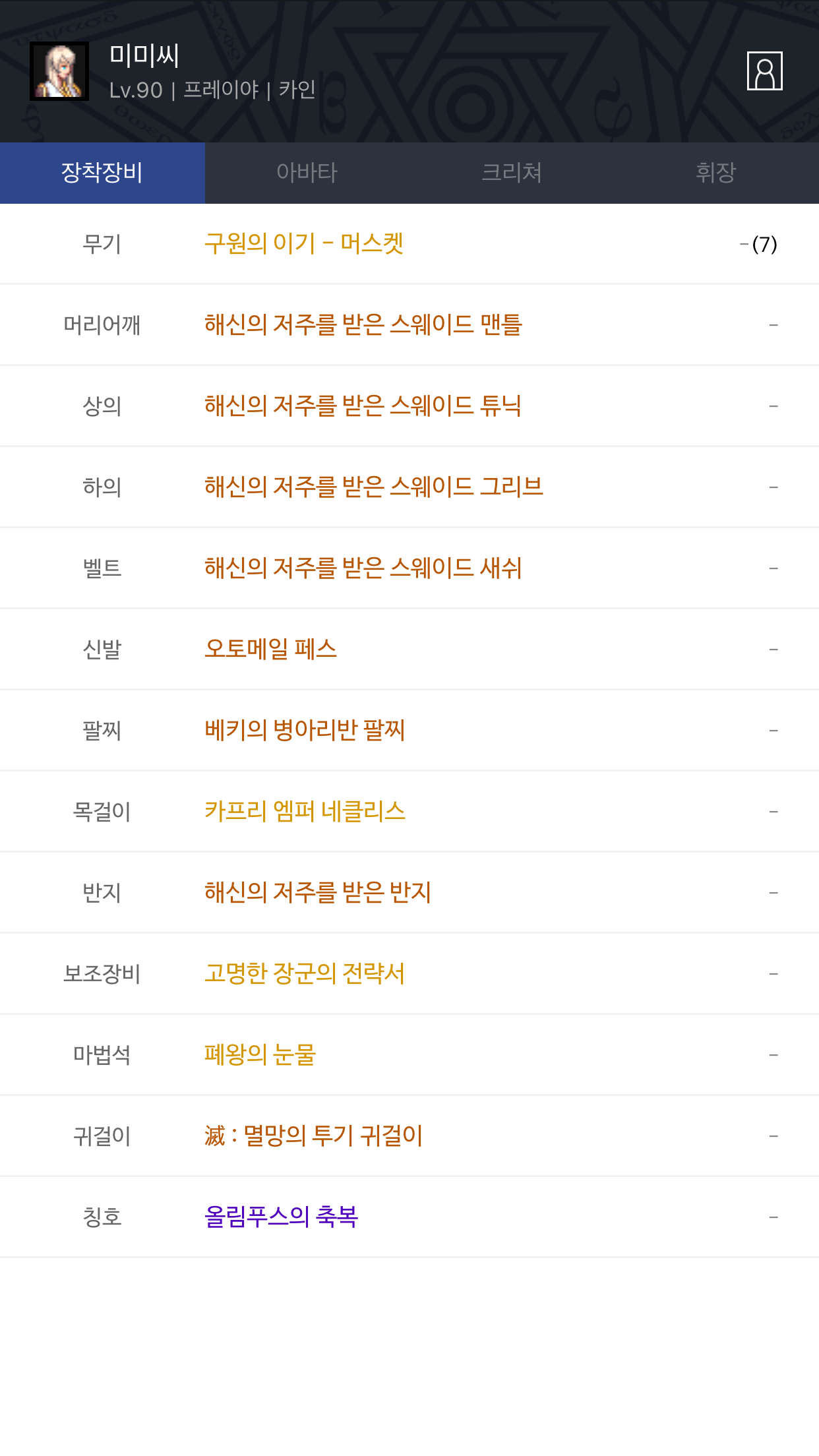
Task: Switch to the 아바타 tab
Action: pos(307,173)
